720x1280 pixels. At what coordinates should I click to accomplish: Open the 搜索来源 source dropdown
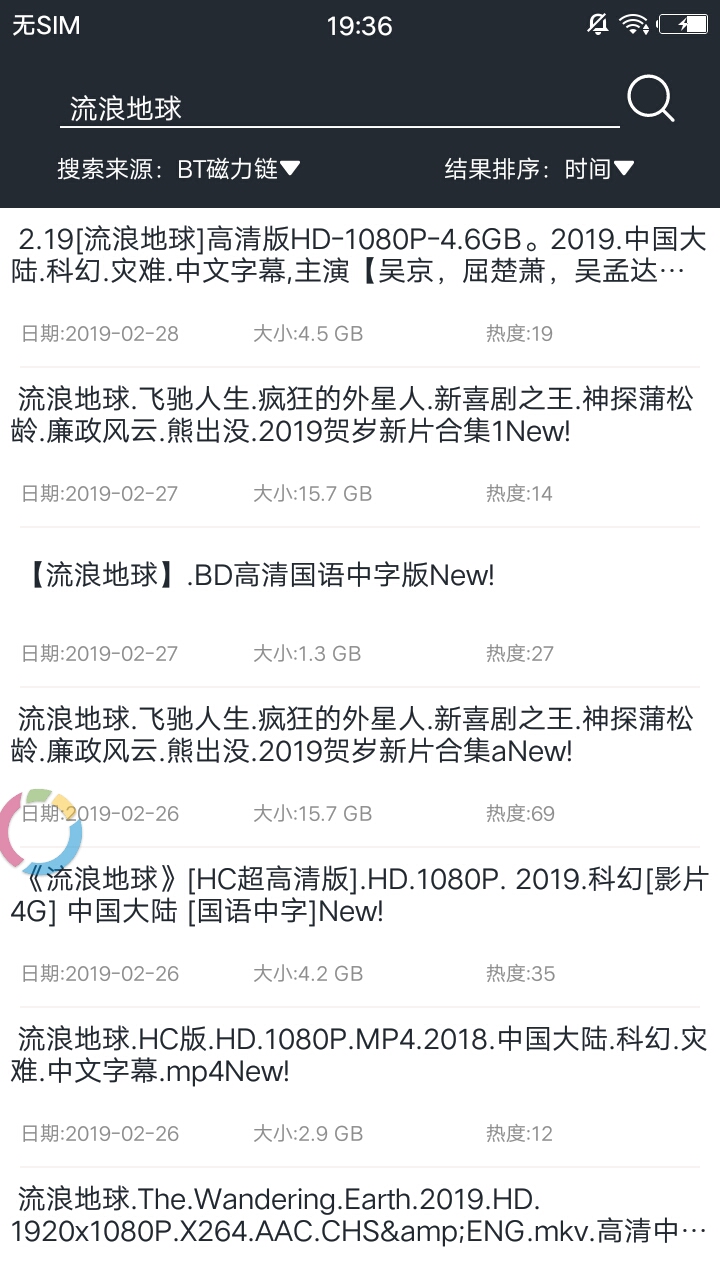[x=236, y=169]
